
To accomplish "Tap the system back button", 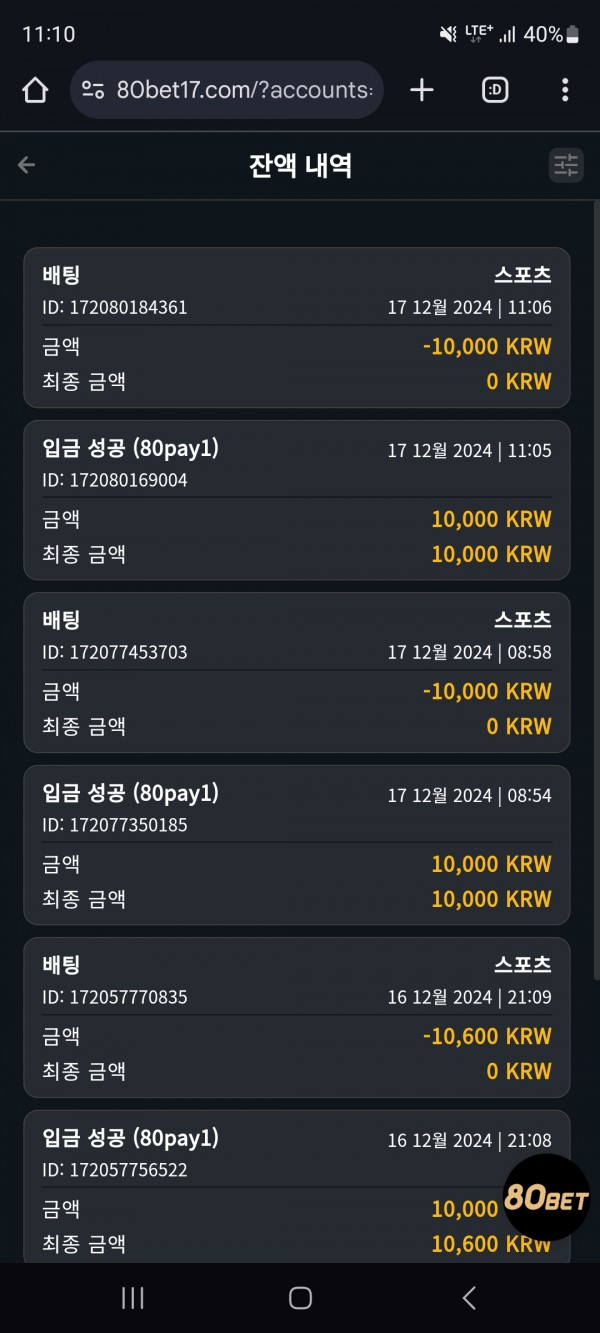I will 468,1298.
